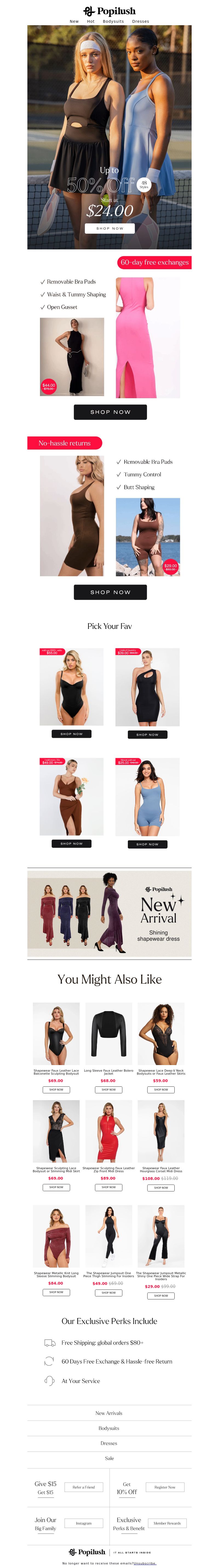219x1568 pixels.
Task: Open the New link in header
Action: pos(74,21)
